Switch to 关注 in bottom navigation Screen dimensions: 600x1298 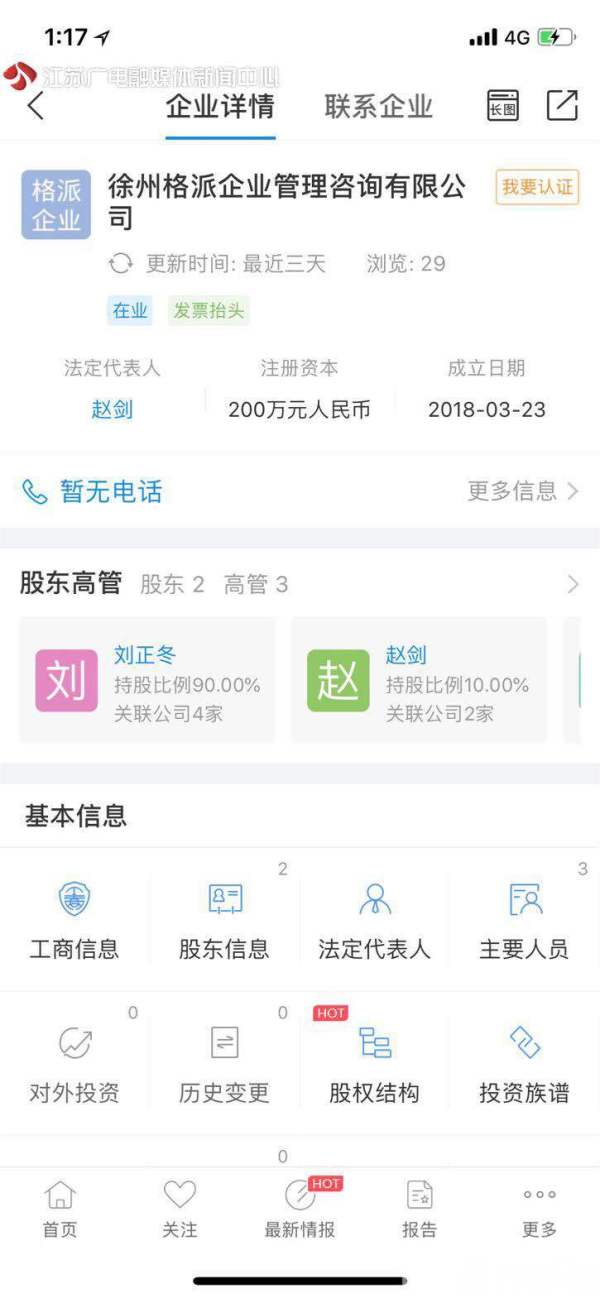(180, 1208)
